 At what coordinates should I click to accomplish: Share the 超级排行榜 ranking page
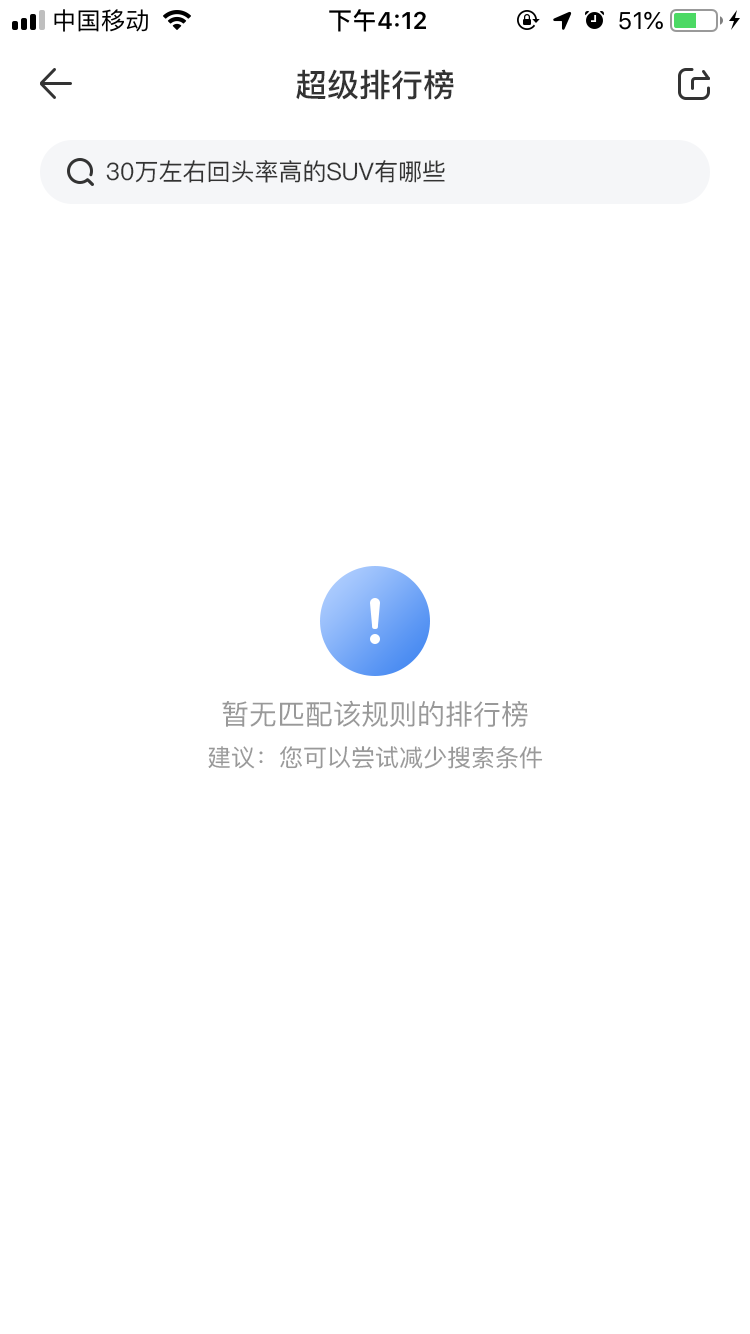click(694, 84)
